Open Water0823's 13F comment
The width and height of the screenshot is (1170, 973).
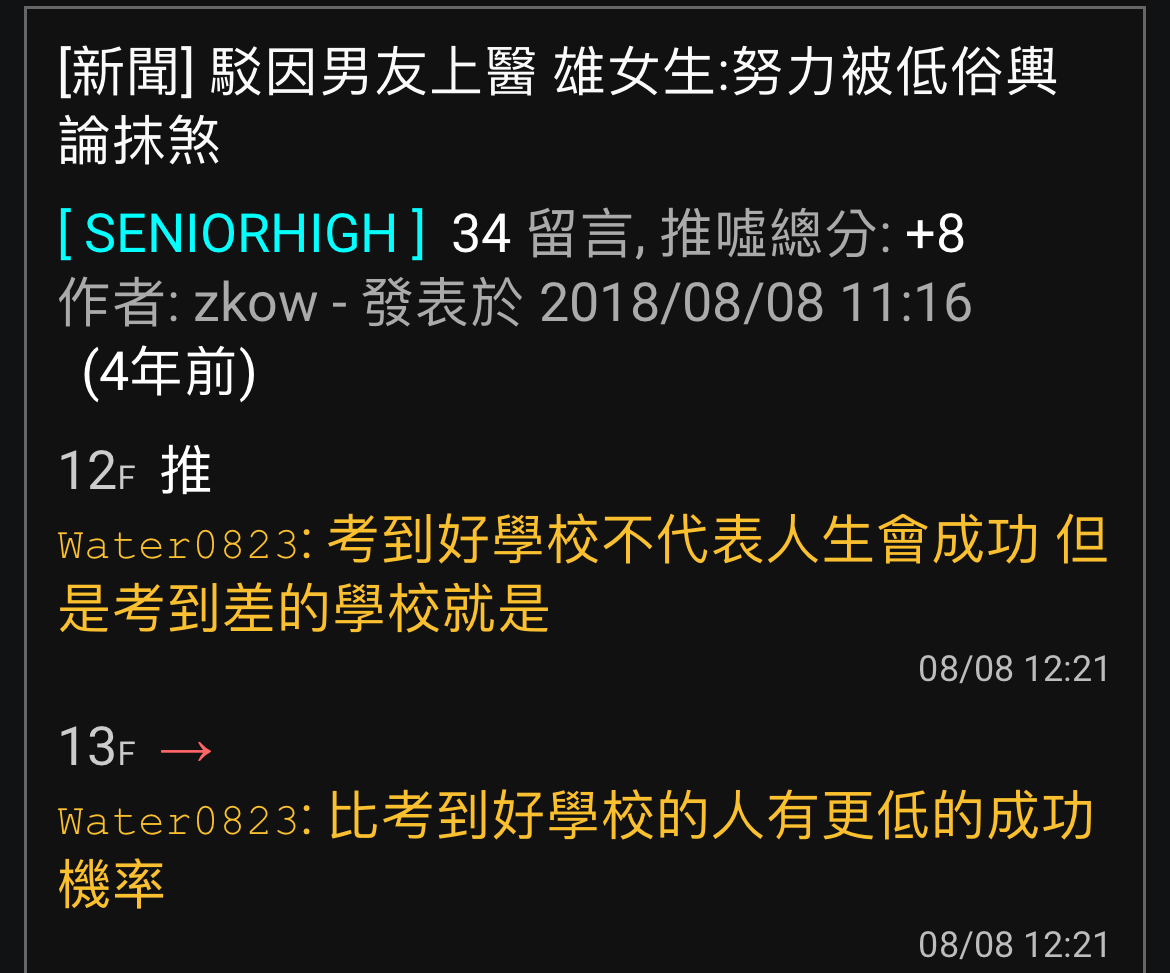tap(576, 850)
